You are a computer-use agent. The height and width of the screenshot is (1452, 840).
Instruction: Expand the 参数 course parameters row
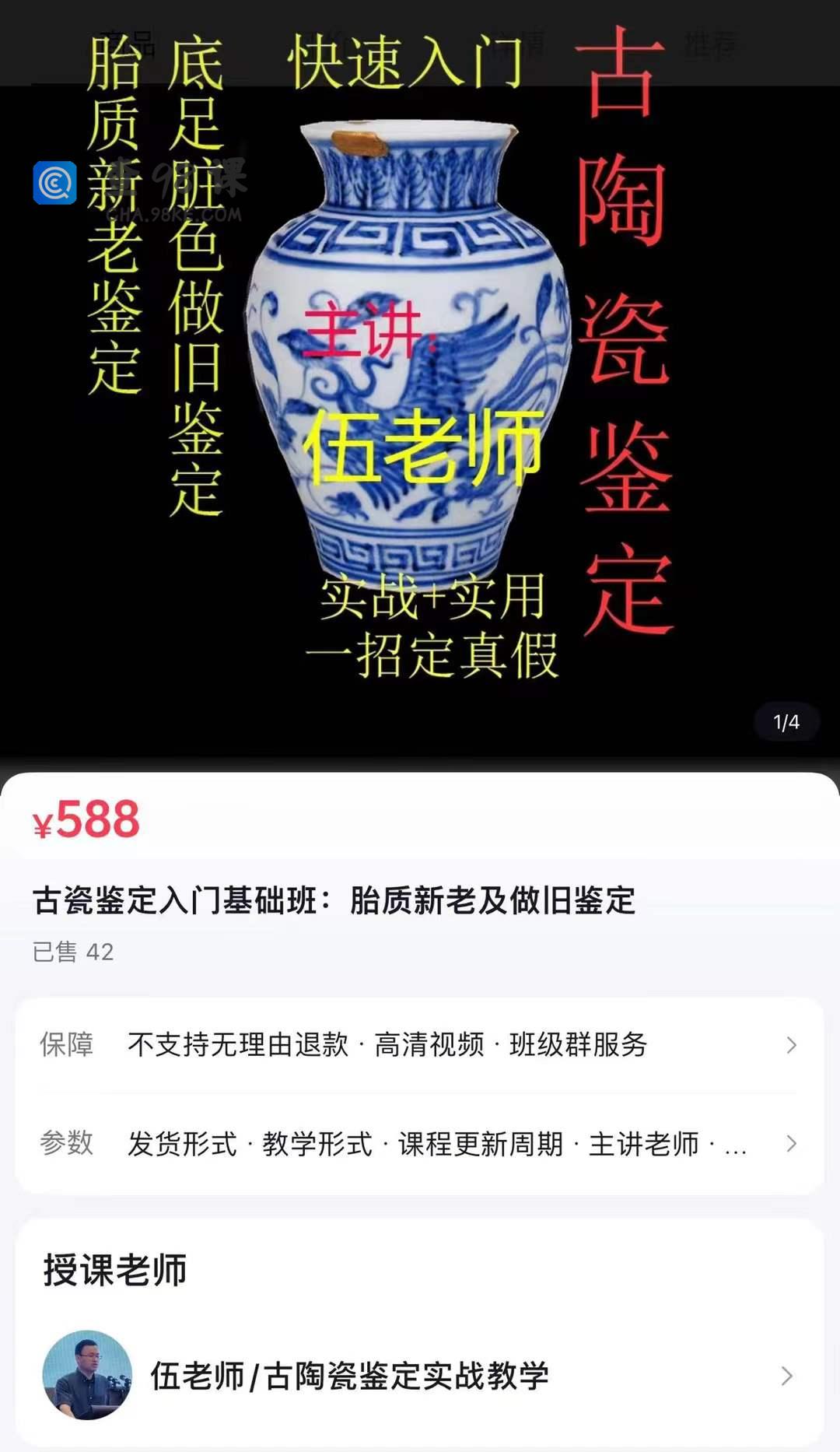tap(420, 1143)
